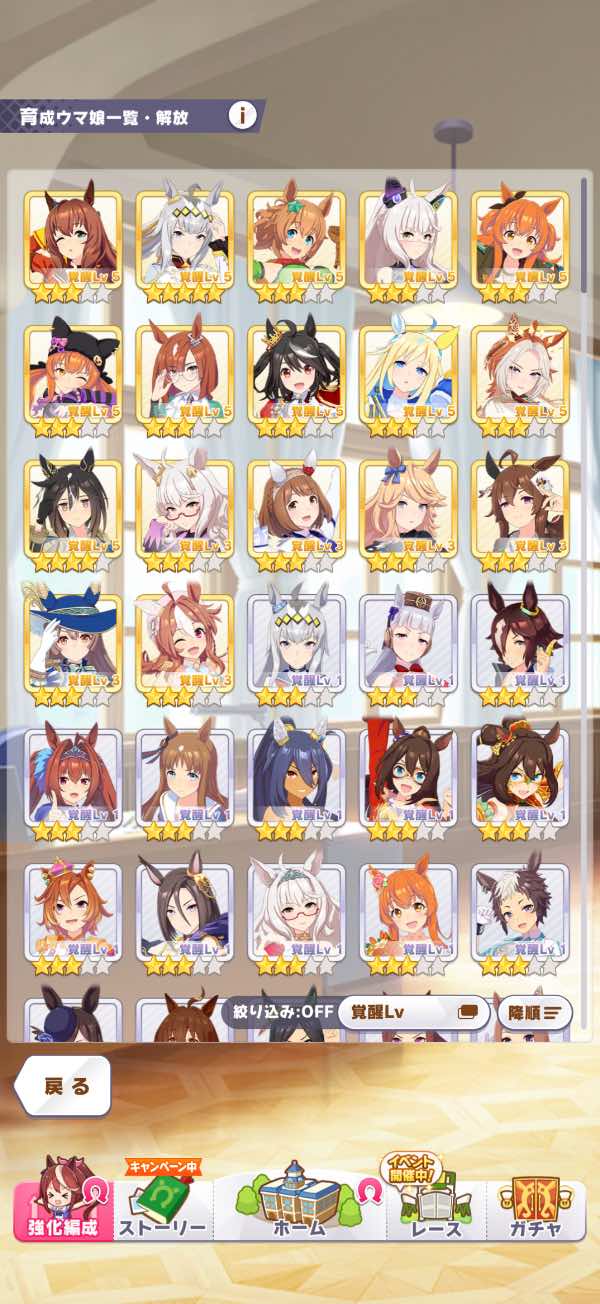
Task: Tap the 戻る back button
Action: [x=63, y=1087]
